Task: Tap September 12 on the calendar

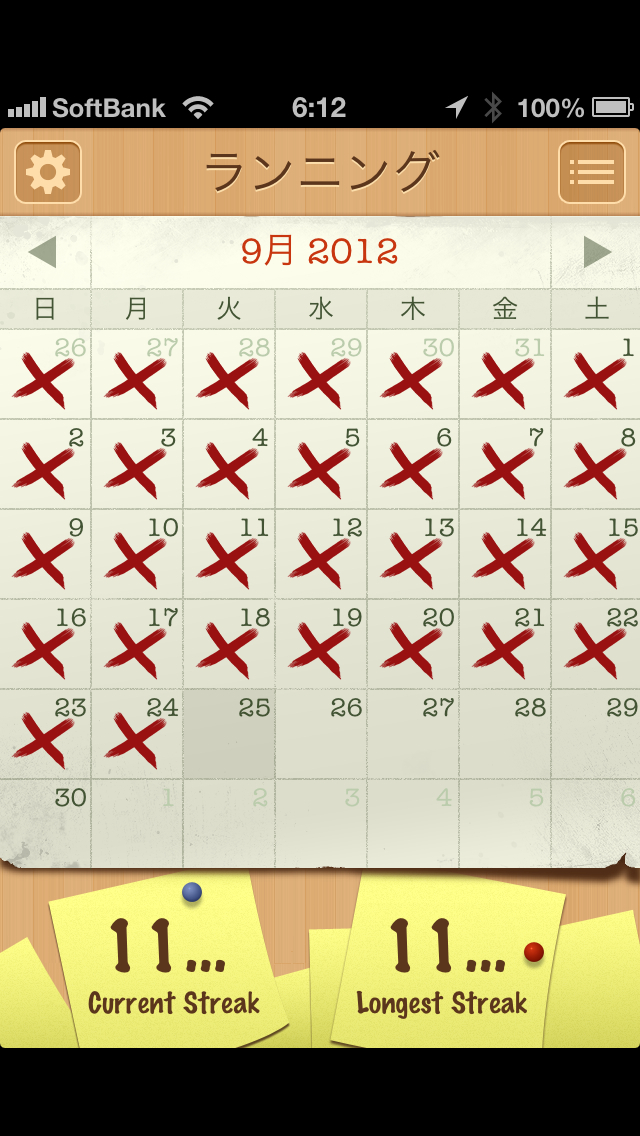Action: click(321, 555)
